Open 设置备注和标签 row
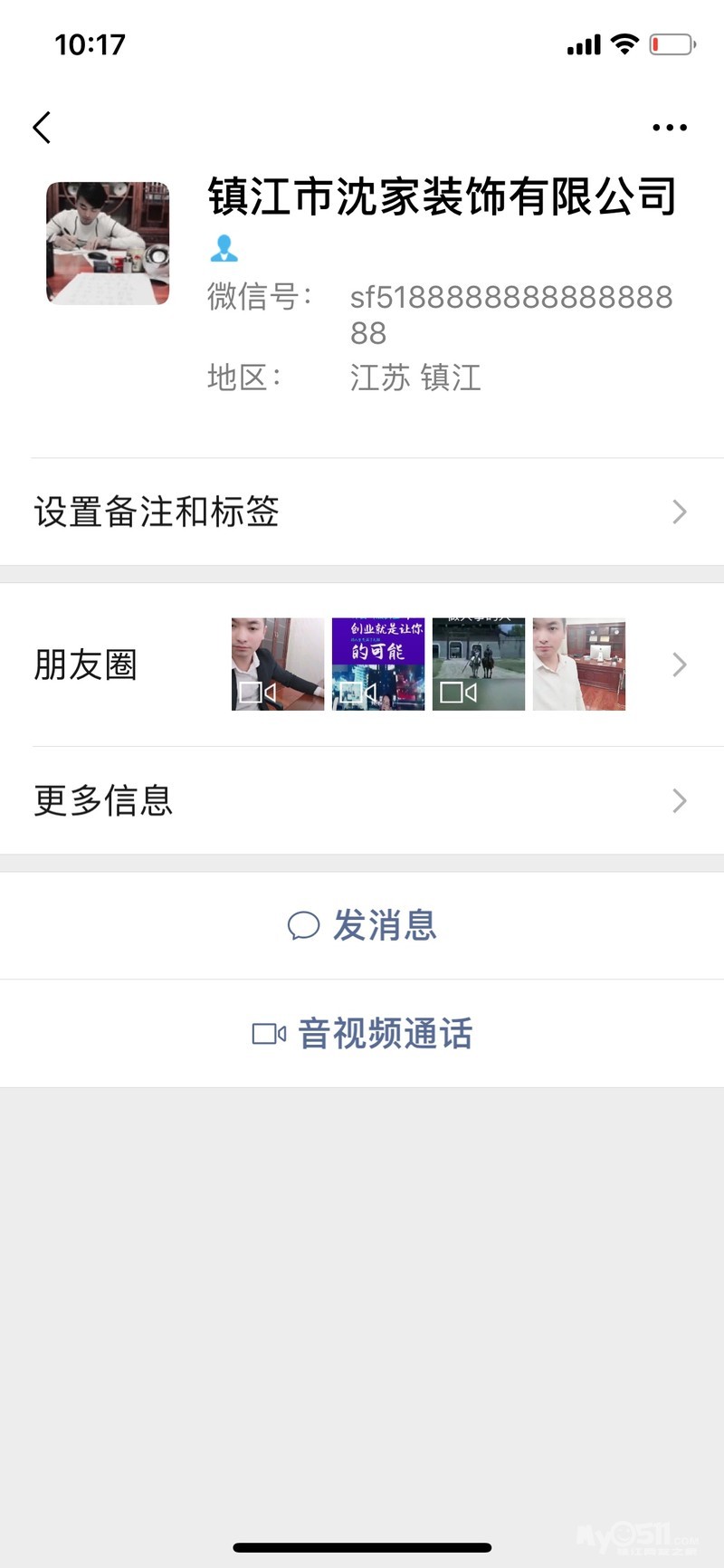 [x=362, y=512]
